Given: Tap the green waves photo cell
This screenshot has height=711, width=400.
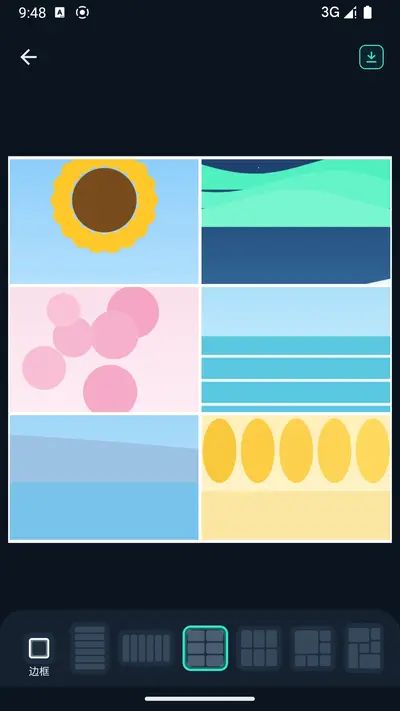Looking at the screenshot, I should click(x=296, y=221).
